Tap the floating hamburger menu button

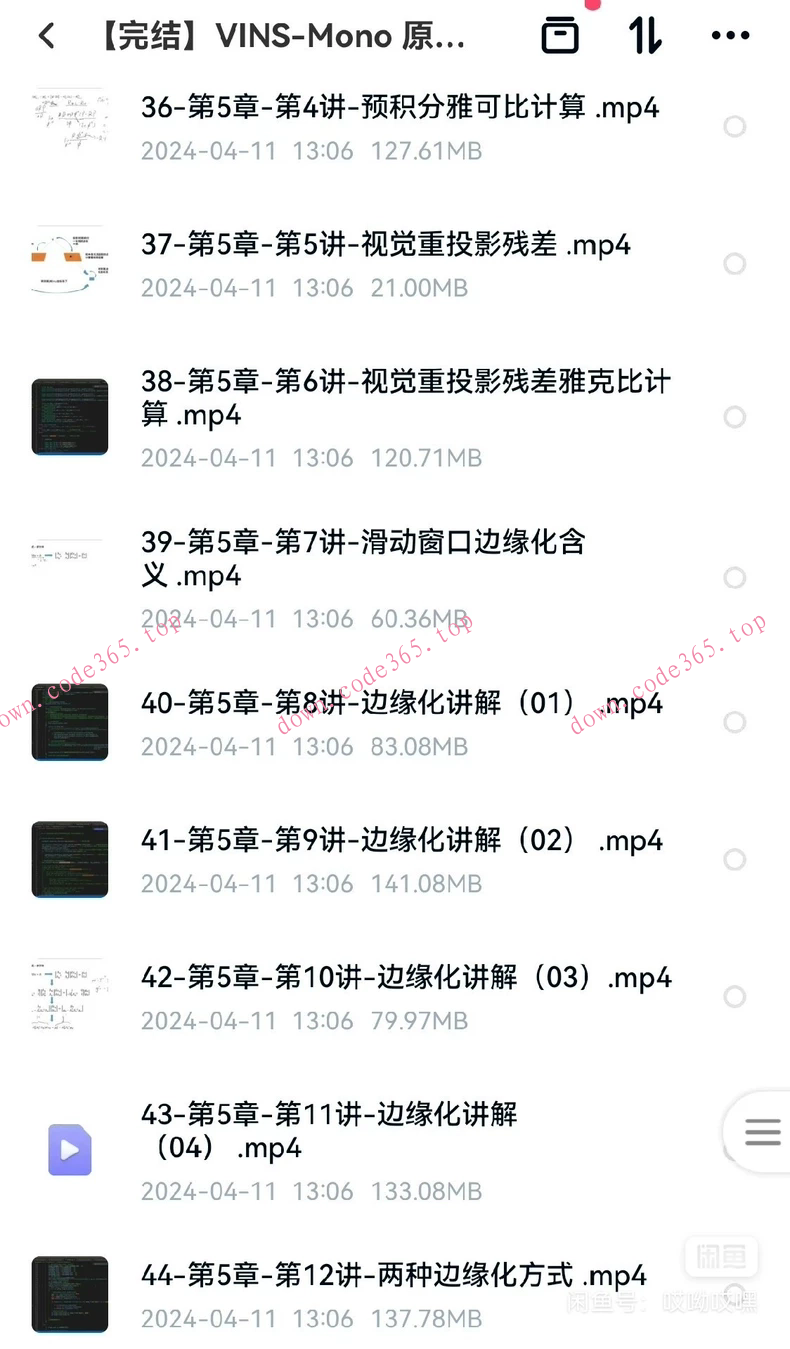coord(760,1132)
